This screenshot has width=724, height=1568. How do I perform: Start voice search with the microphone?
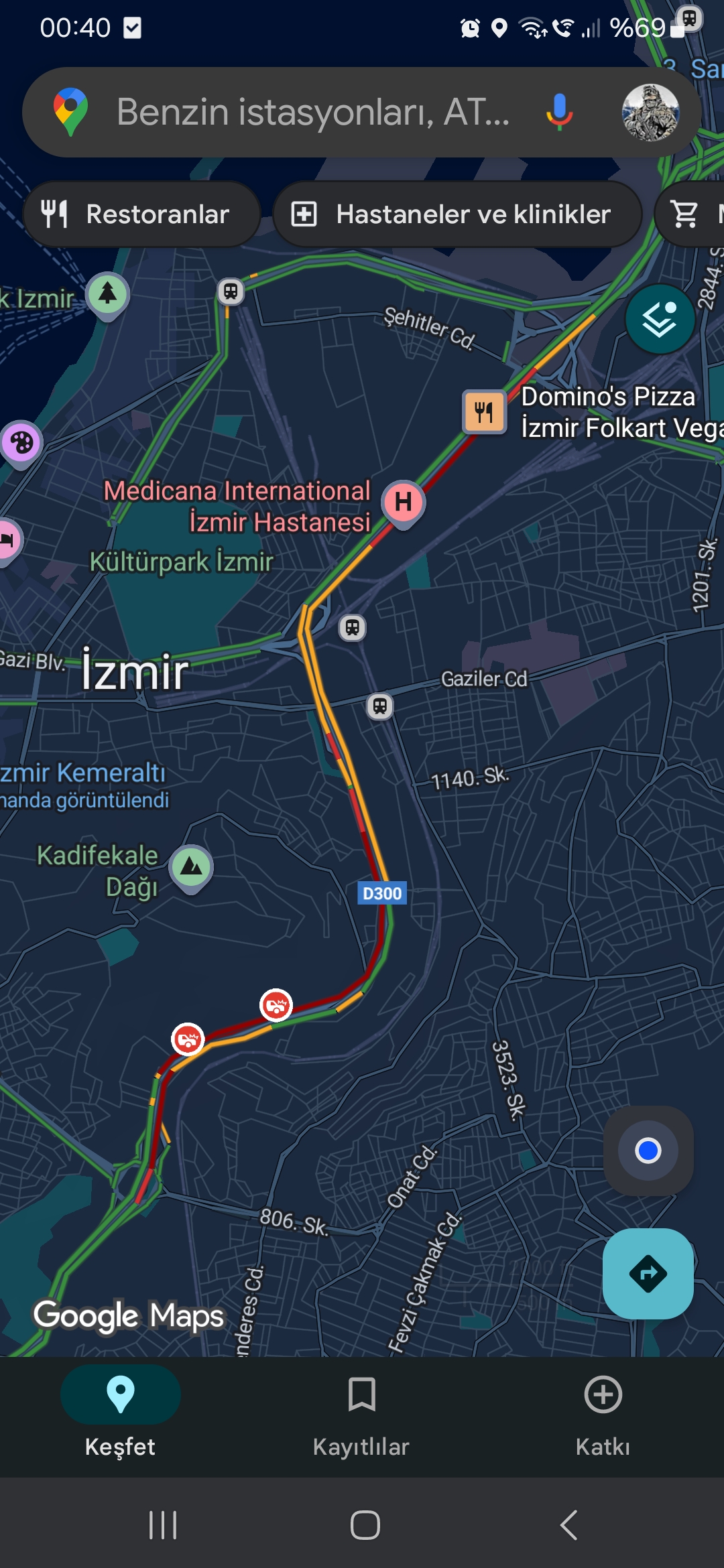pyautogui.click(x=559, y=112)
